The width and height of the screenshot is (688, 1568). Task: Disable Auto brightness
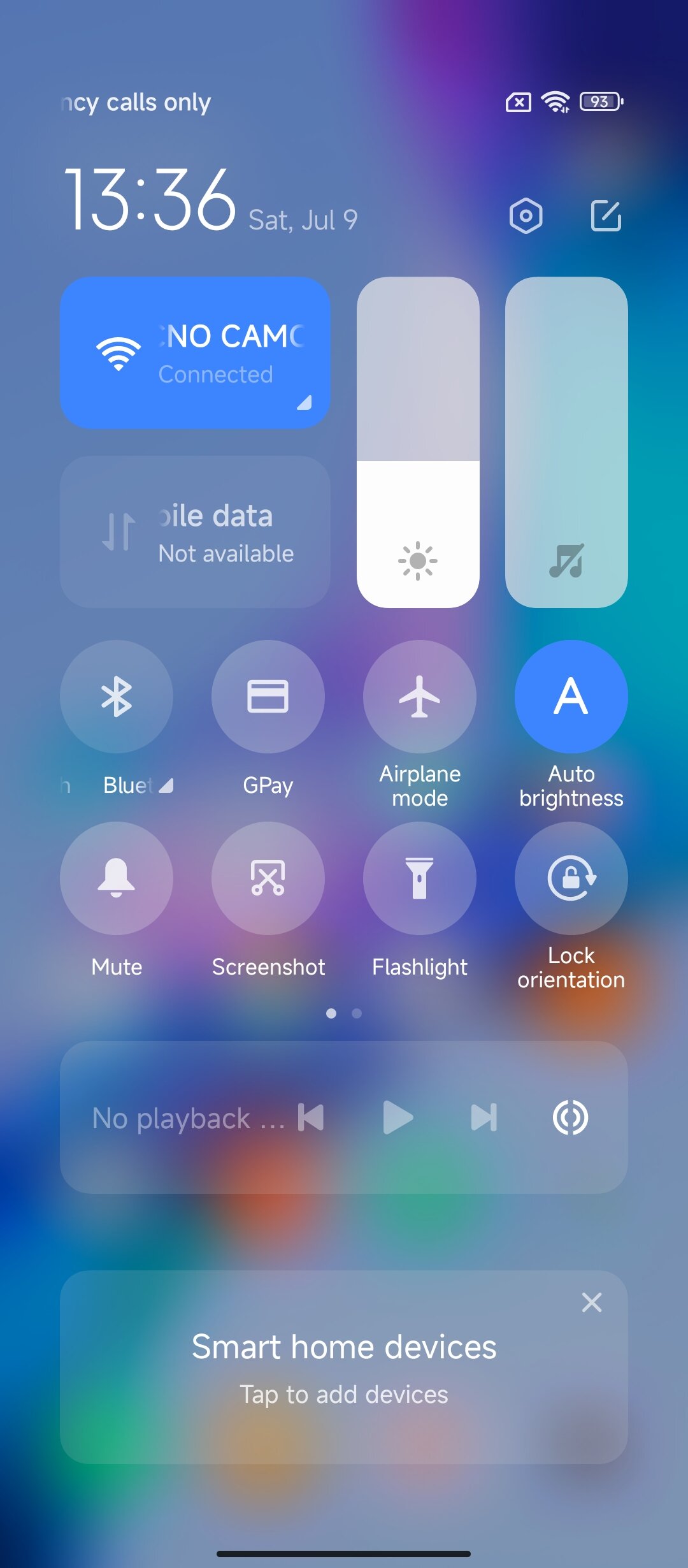pos(571,697)
